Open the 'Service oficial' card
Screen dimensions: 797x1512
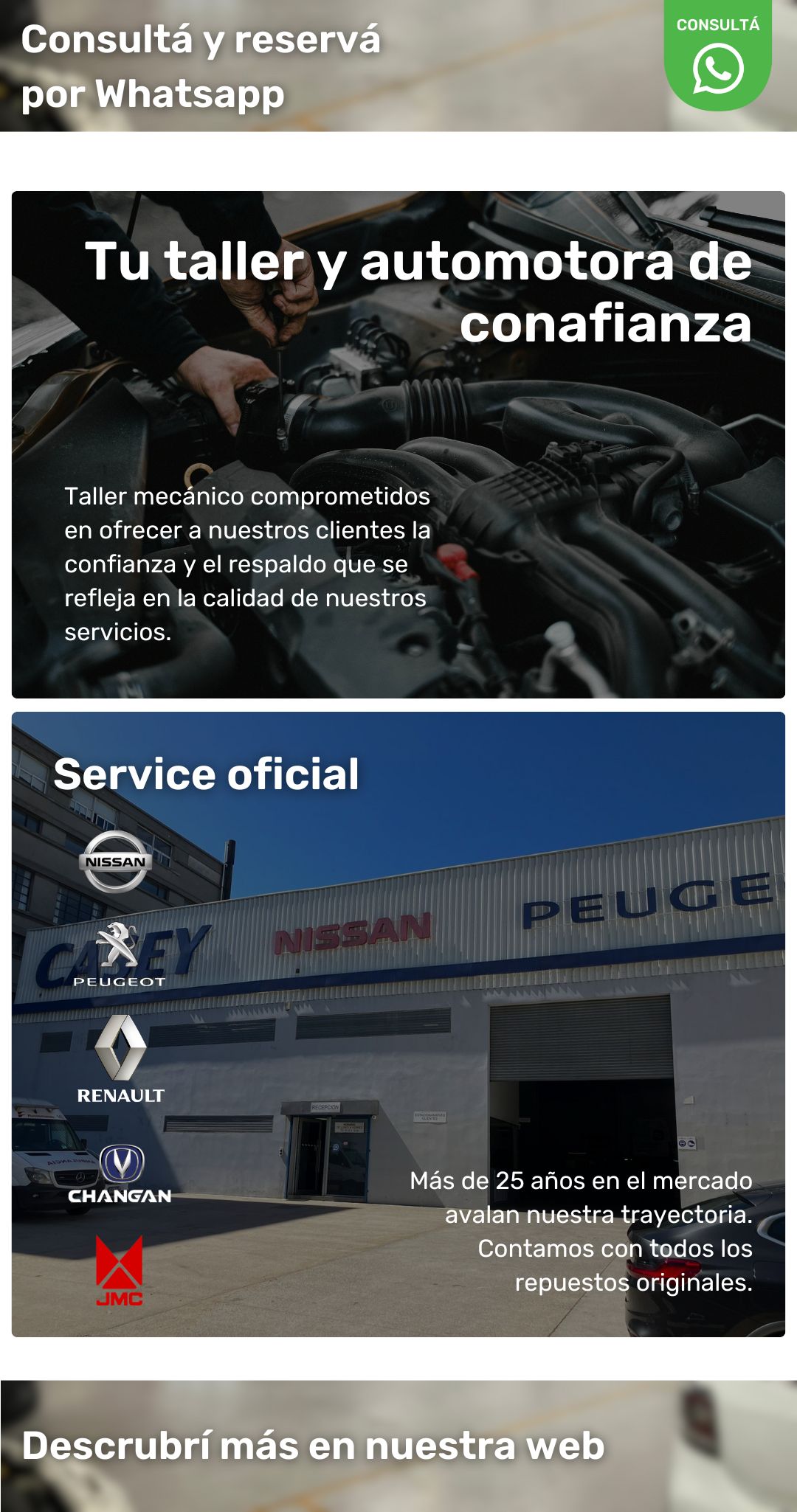coord(398,1024)
